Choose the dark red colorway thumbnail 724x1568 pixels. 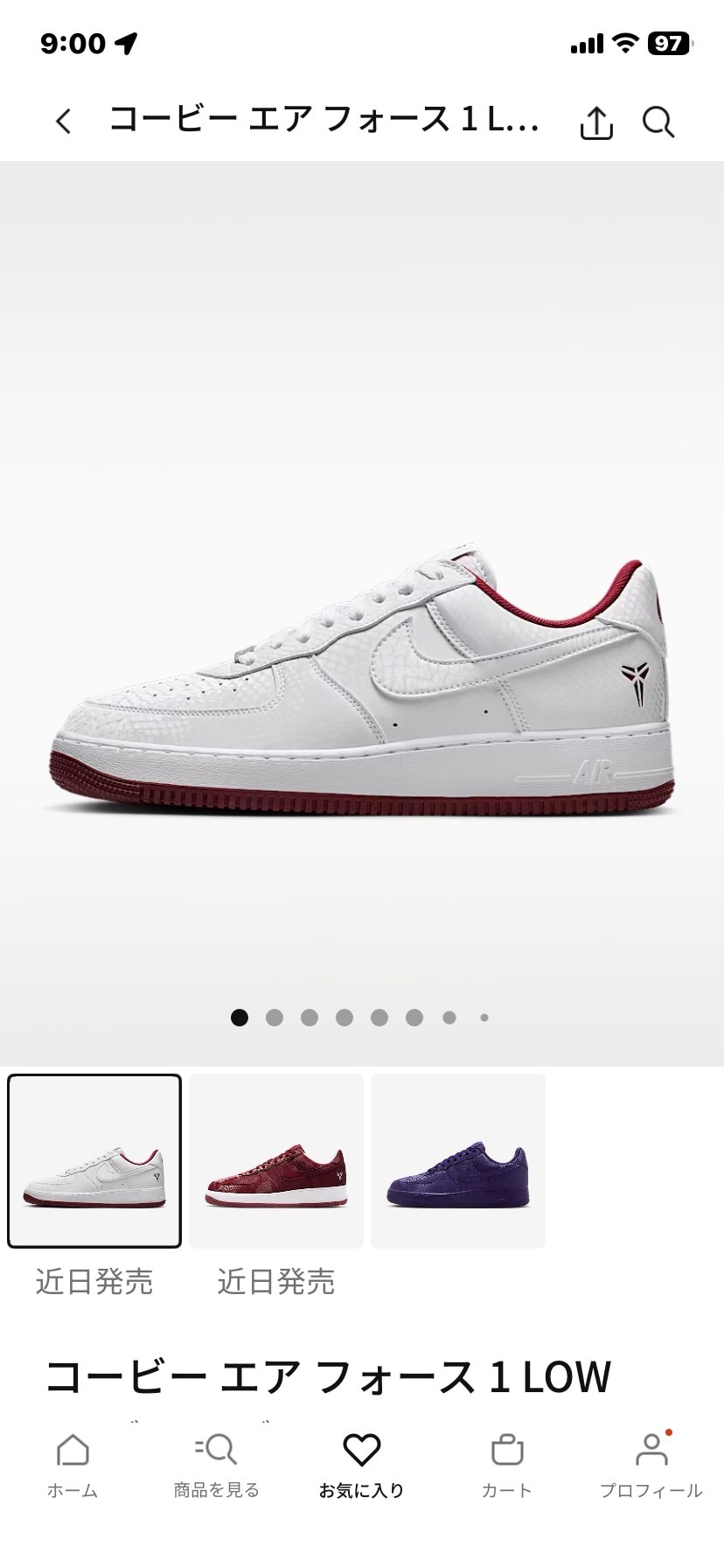(x=276, y=1160)
